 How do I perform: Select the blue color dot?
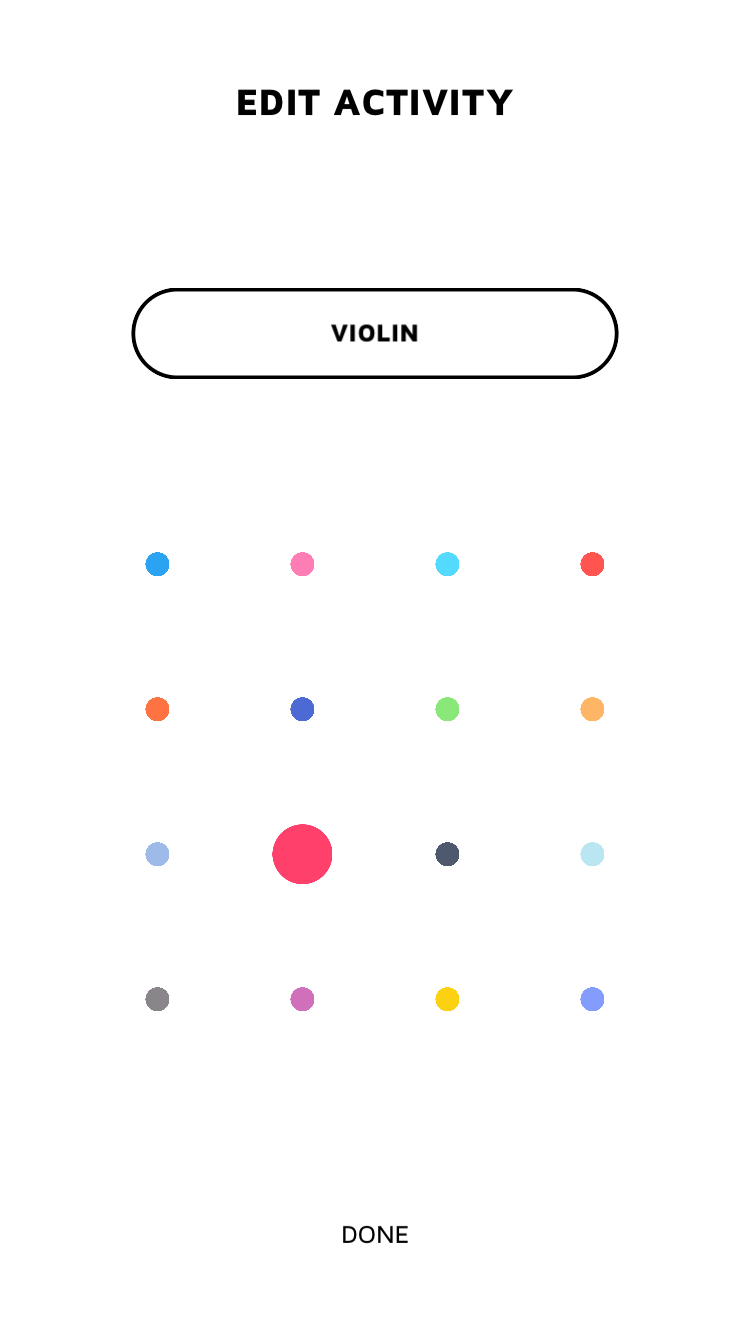[157, 564]
